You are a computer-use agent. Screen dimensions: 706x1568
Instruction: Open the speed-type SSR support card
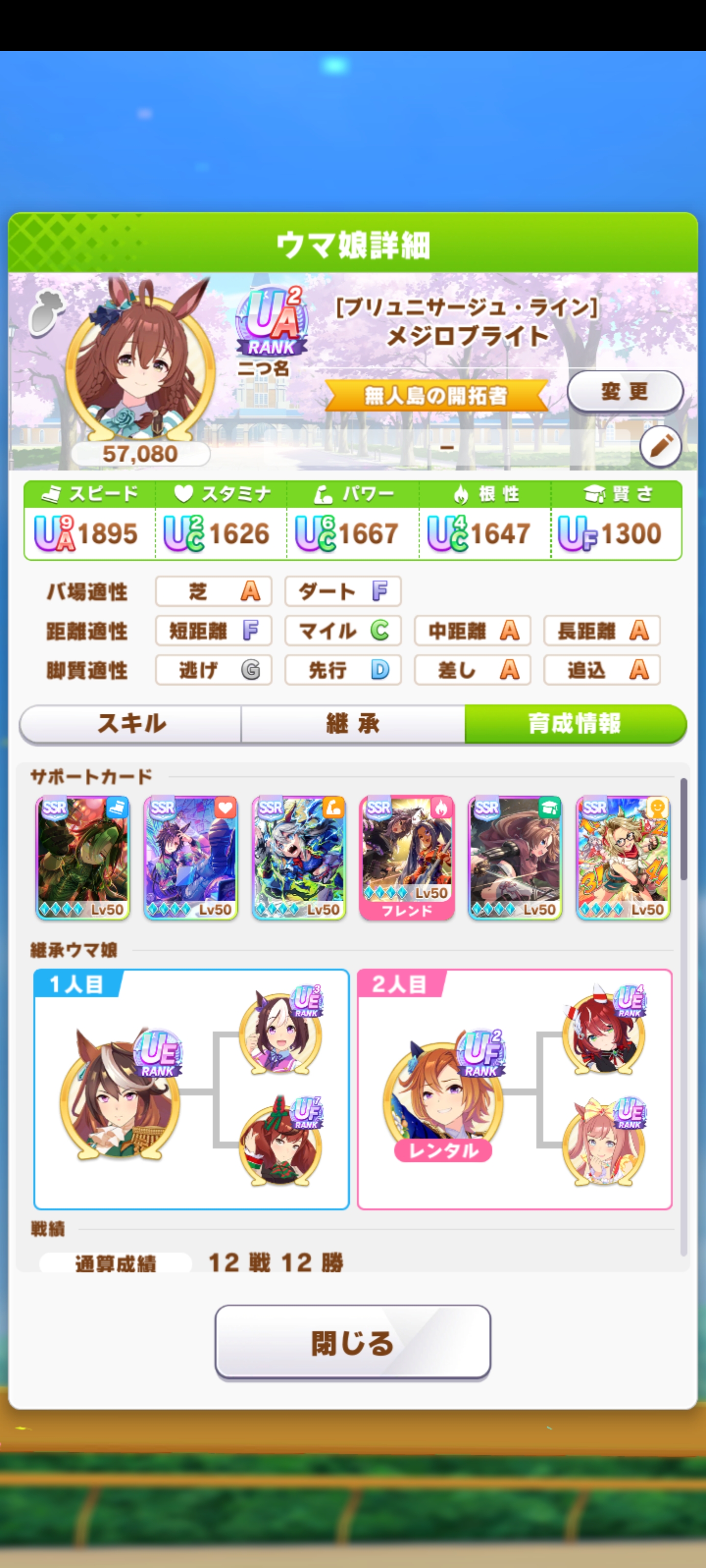[83, 857]
